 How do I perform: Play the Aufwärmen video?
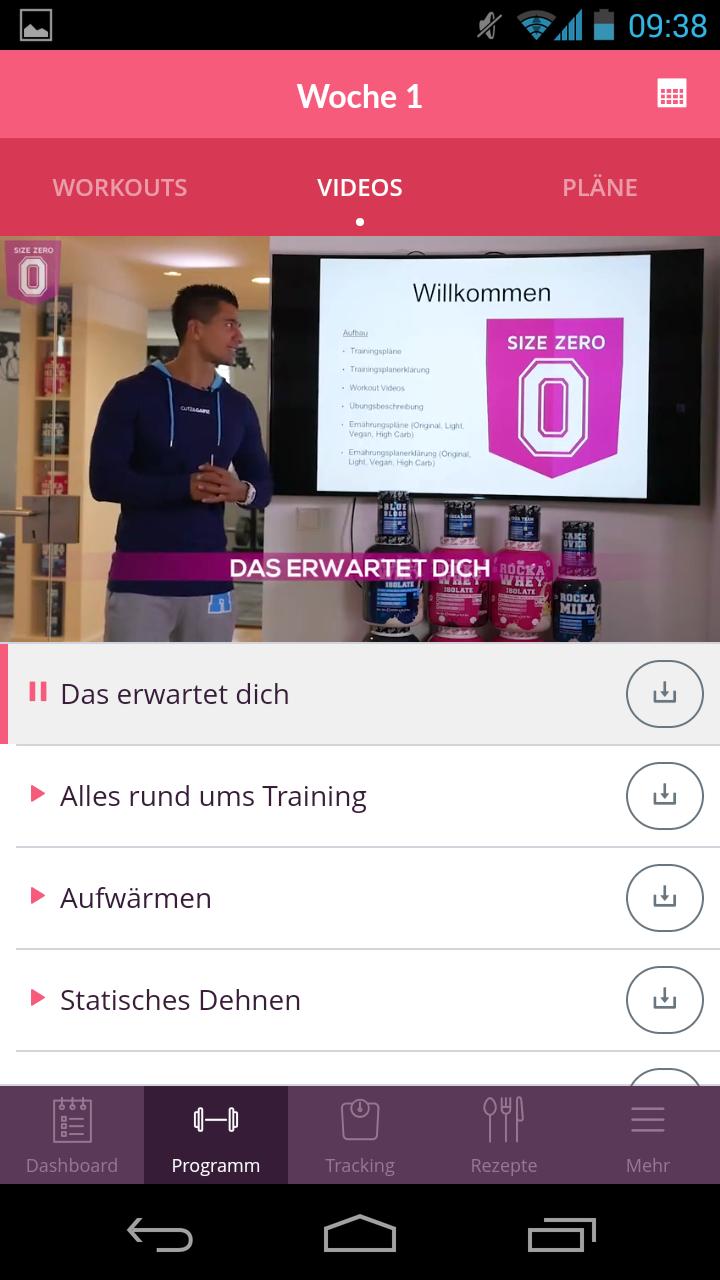pos(38,896)
